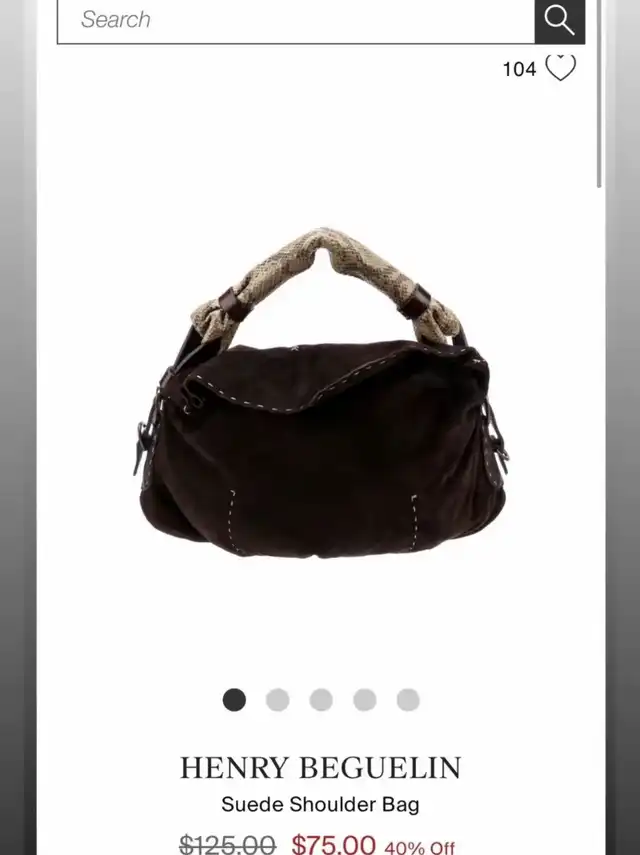Tap the Search input field
Image resolution: width=640 pixels, height=855 pixels.
click(295, 20)
